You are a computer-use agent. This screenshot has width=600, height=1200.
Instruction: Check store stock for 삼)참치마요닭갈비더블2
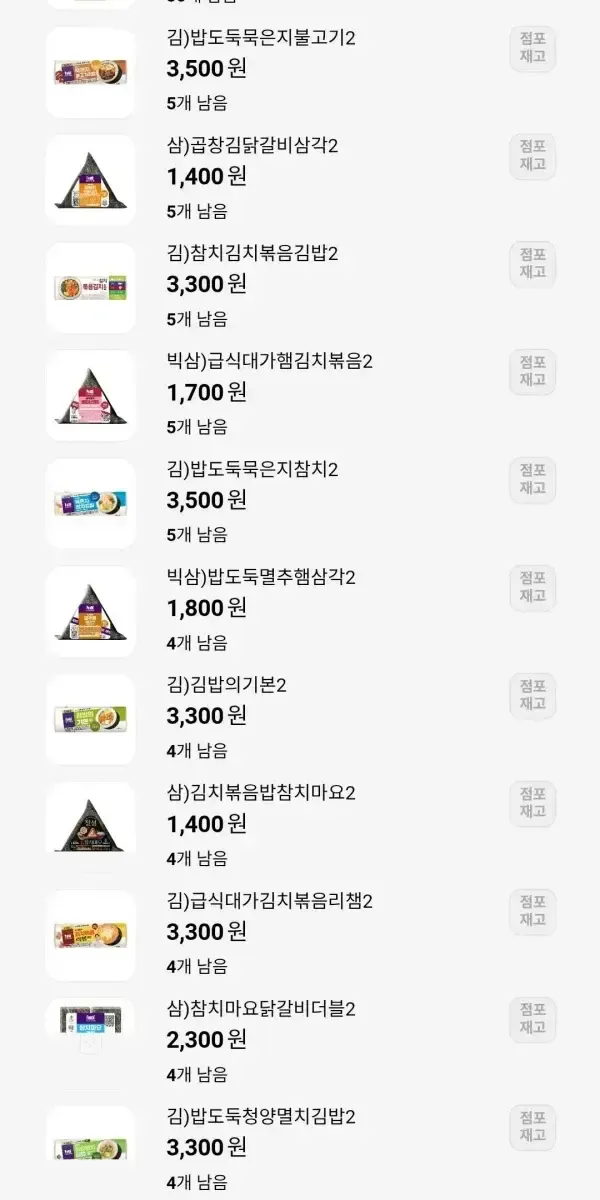click(x=532, y=1021)
